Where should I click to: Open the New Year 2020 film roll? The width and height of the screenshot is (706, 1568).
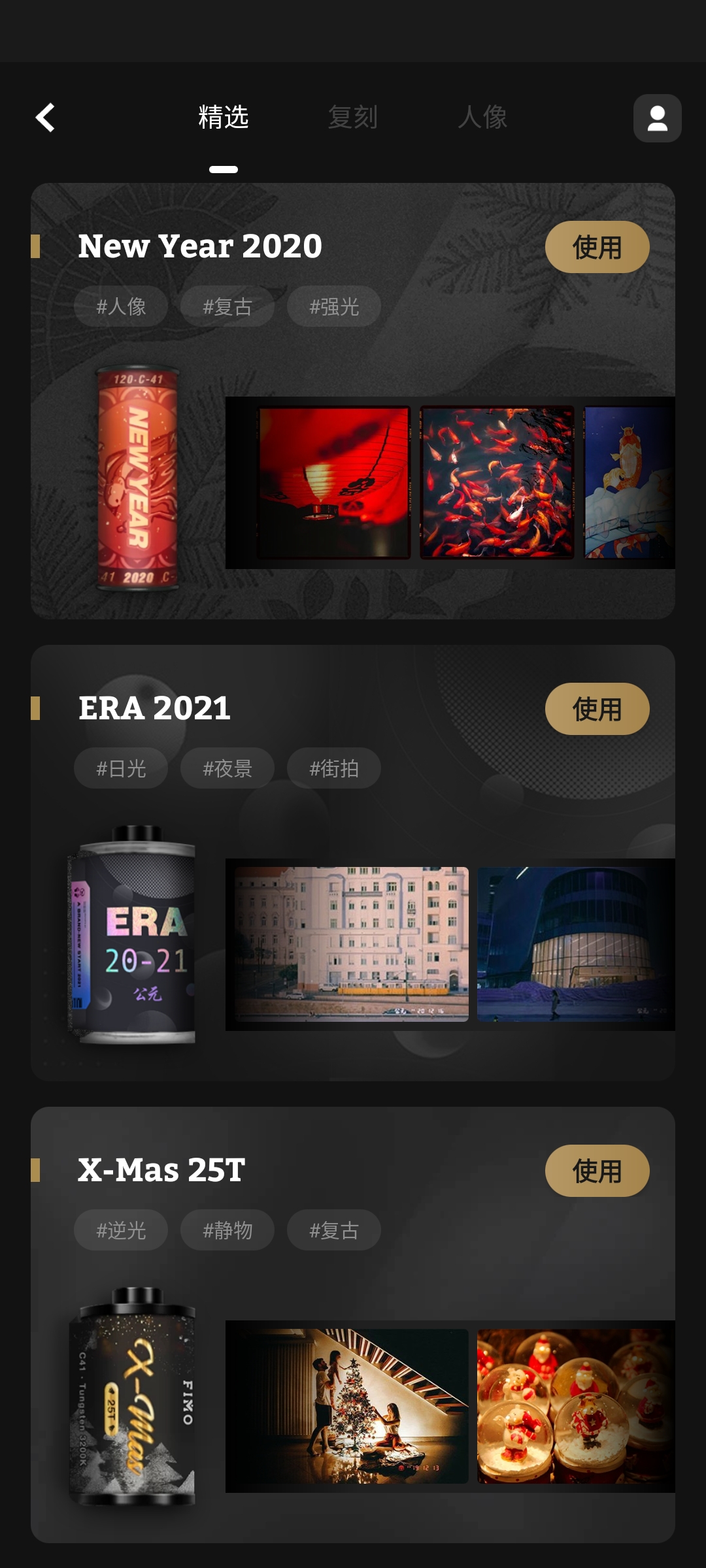(137, 478)
